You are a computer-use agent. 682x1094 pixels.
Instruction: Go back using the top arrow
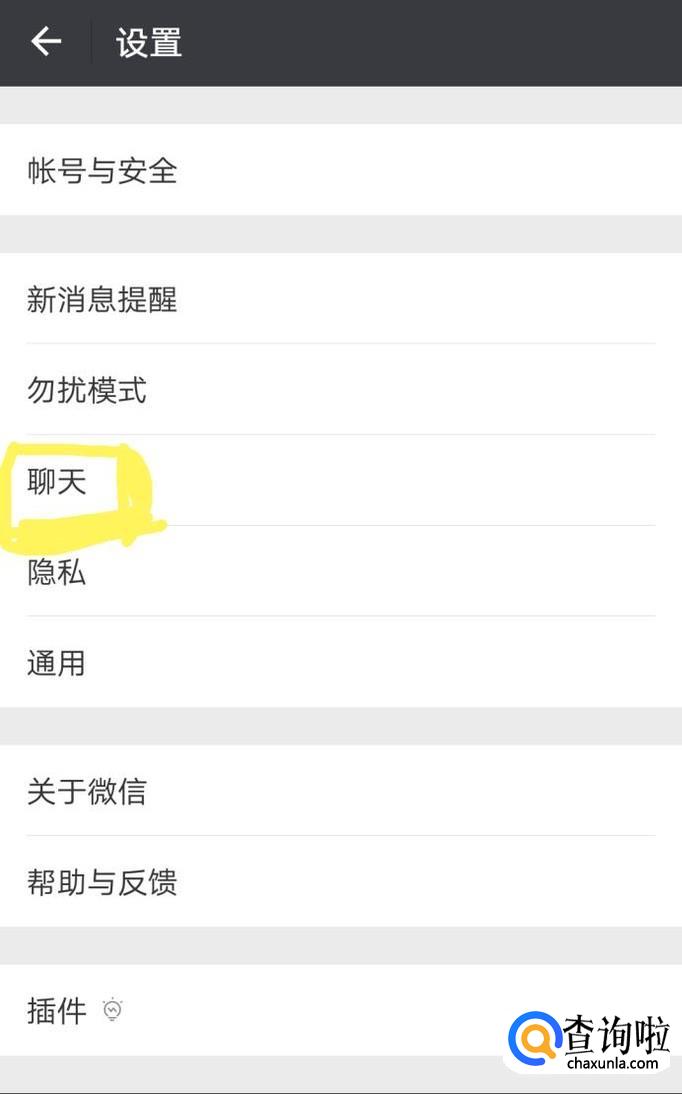coord(46,42)
